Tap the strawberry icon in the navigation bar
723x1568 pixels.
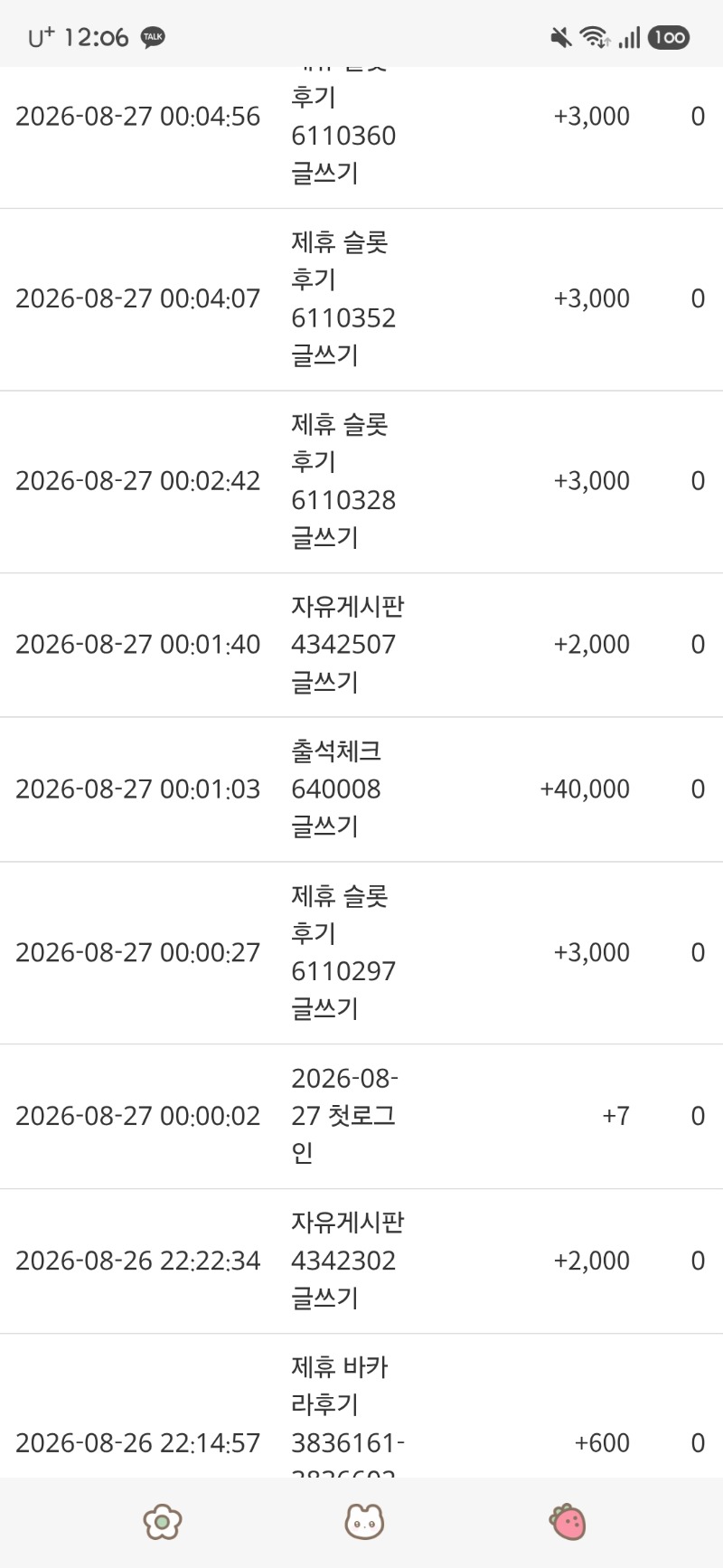(x=568, y=1522)
